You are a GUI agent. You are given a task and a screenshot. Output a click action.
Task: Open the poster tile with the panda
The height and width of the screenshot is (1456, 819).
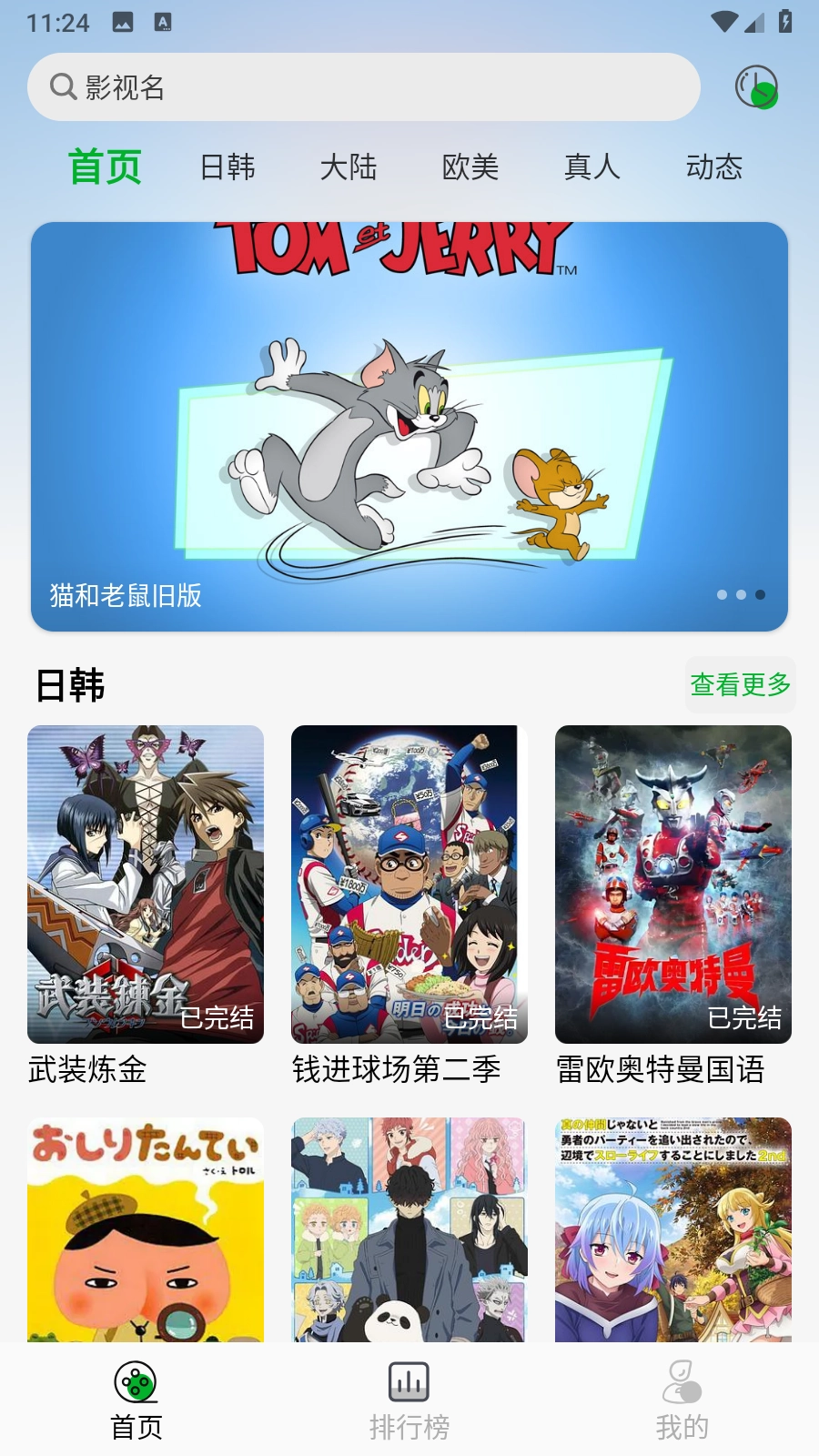[x=409, y=1228]
